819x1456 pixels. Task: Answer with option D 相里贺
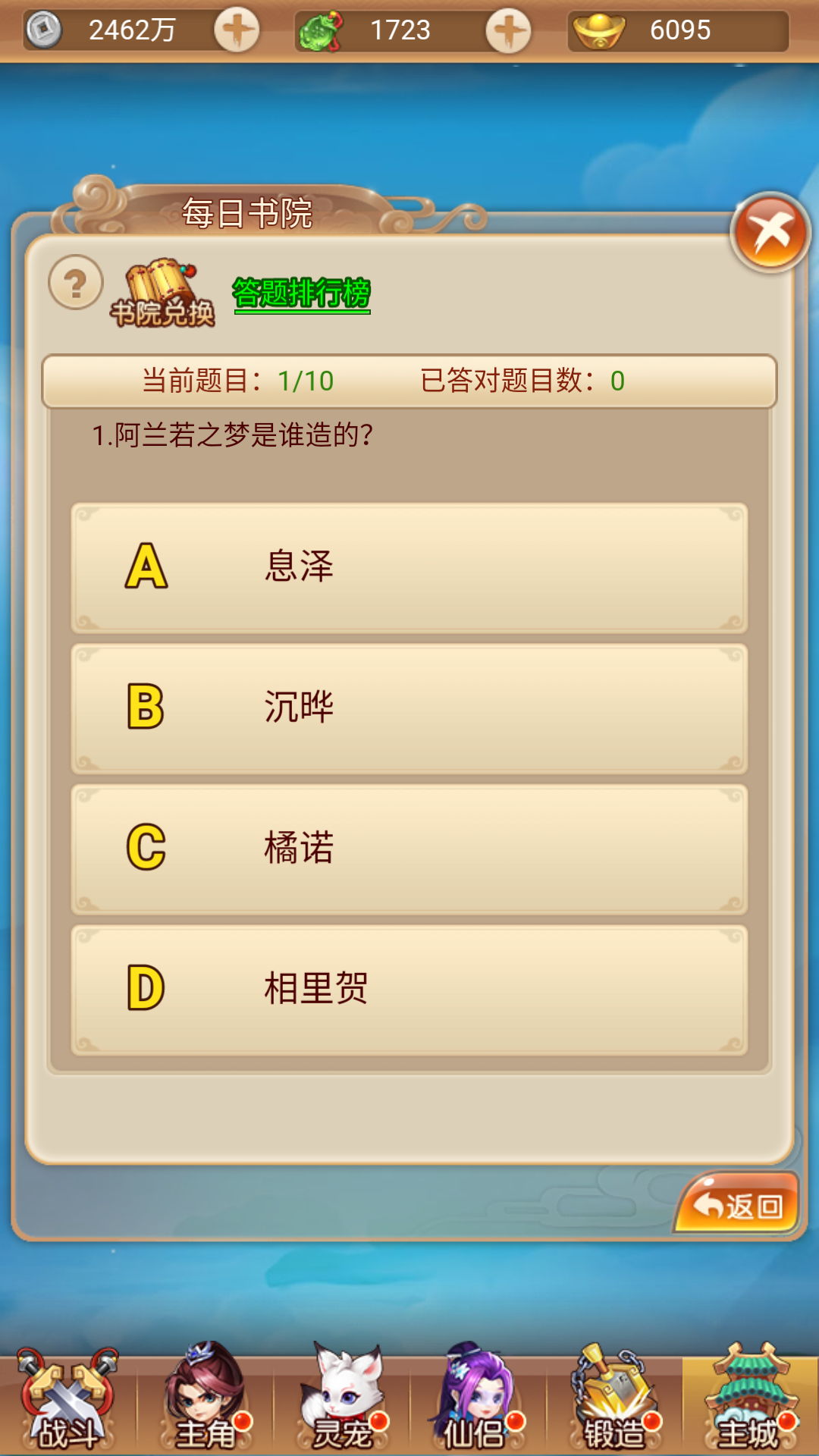click(409, 990)
